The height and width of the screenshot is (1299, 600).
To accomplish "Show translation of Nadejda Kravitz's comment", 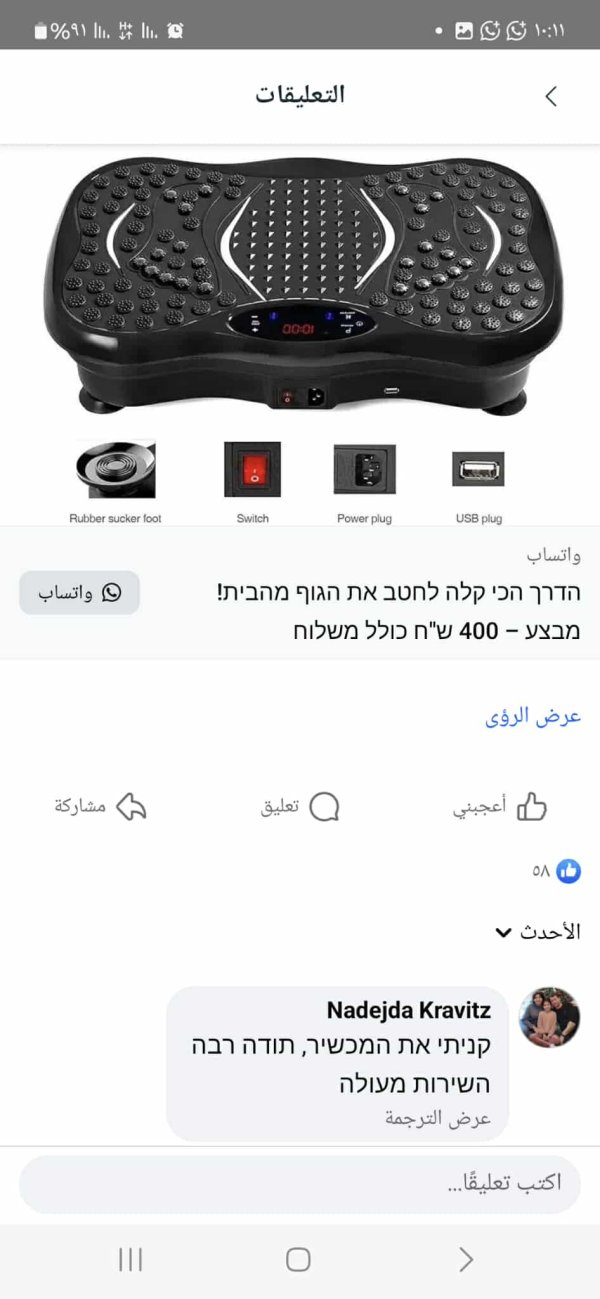I will click(x=438, y=1119).
